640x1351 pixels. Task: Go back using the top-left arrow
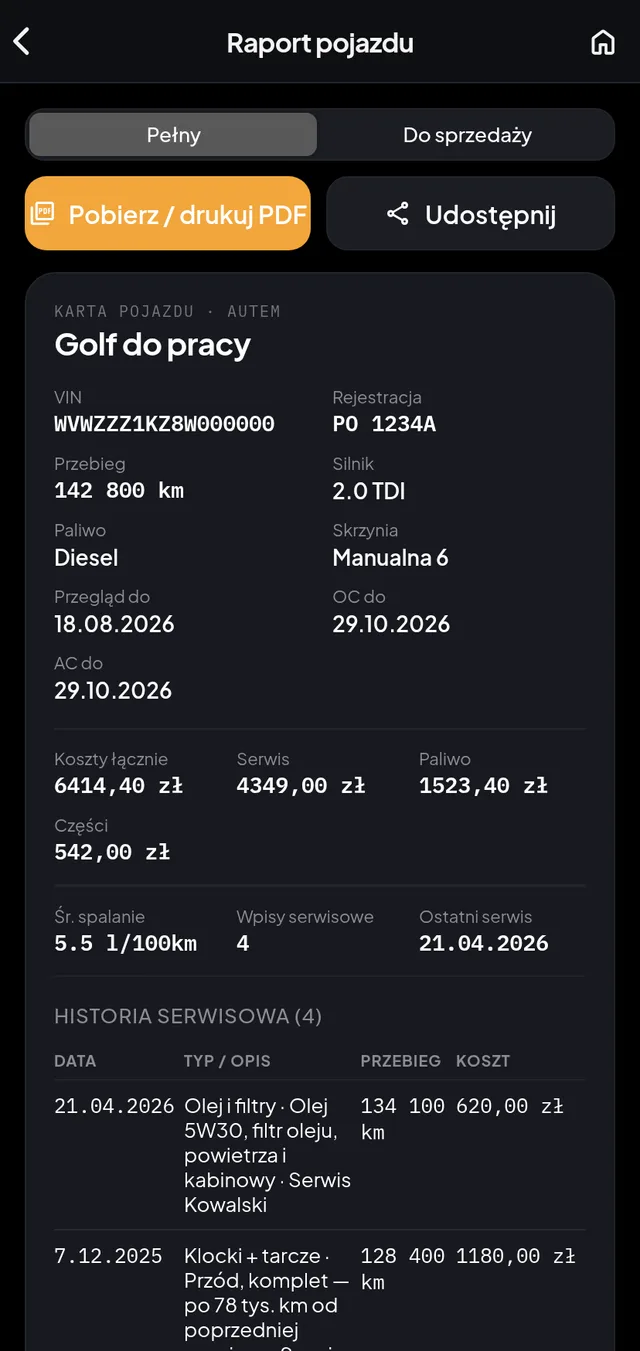pos(22,42)
